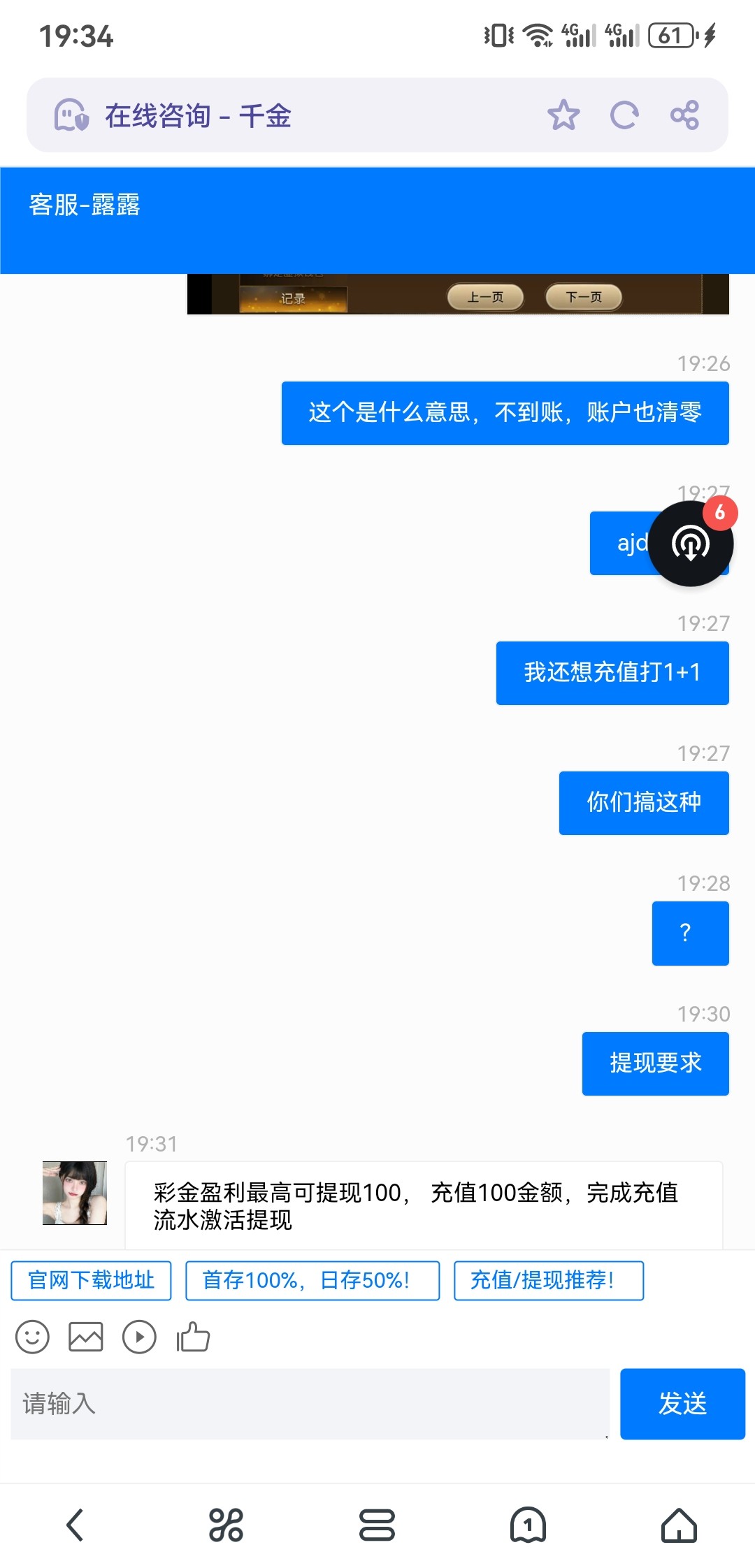This screenshot has width=755, height=1568.
Task: Bookmark this page with the star icon
Action: (x=563, y=115)
